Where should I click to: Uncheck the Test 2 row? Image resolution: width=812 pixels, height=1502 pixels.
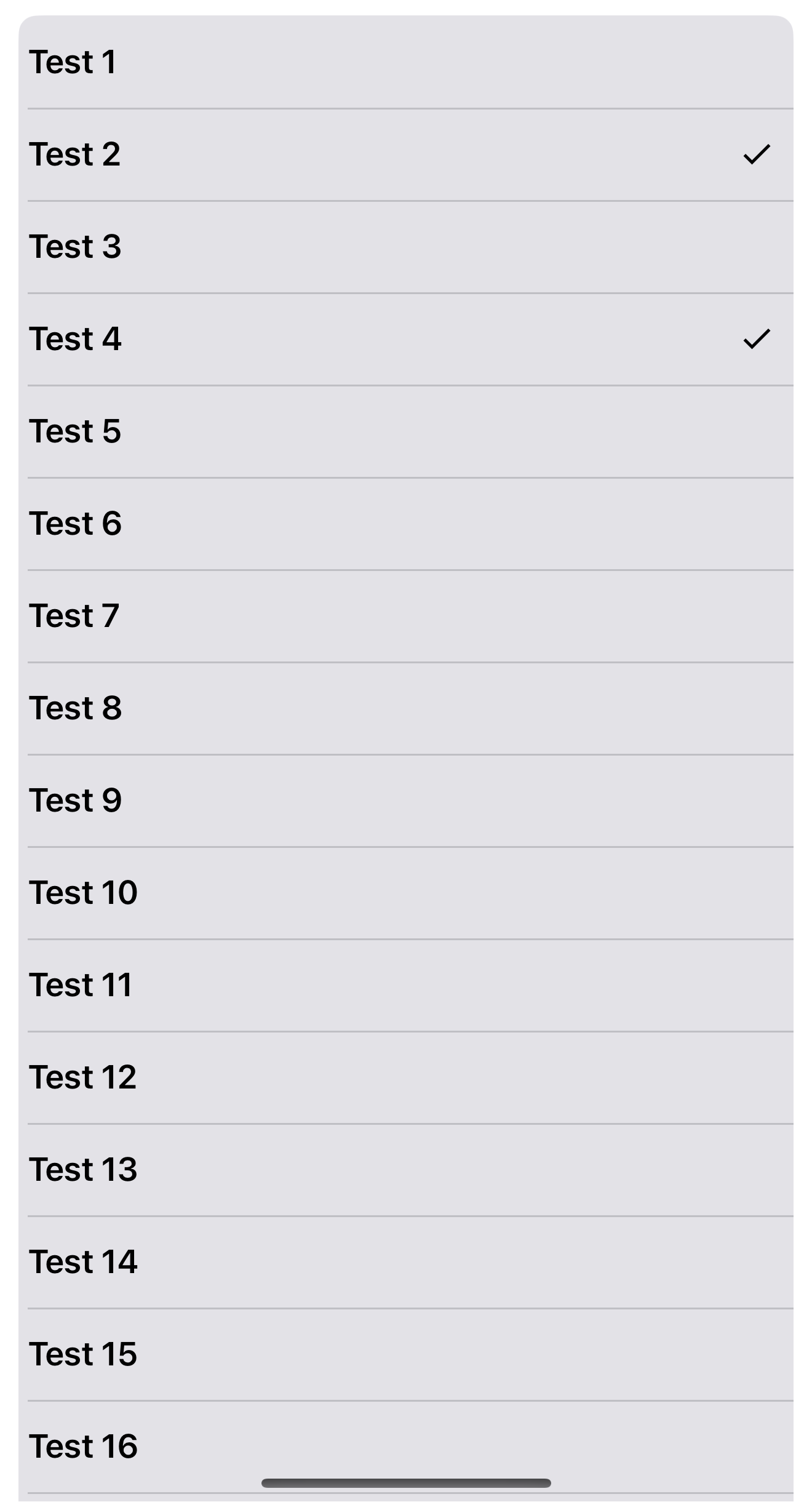point(406,154)
